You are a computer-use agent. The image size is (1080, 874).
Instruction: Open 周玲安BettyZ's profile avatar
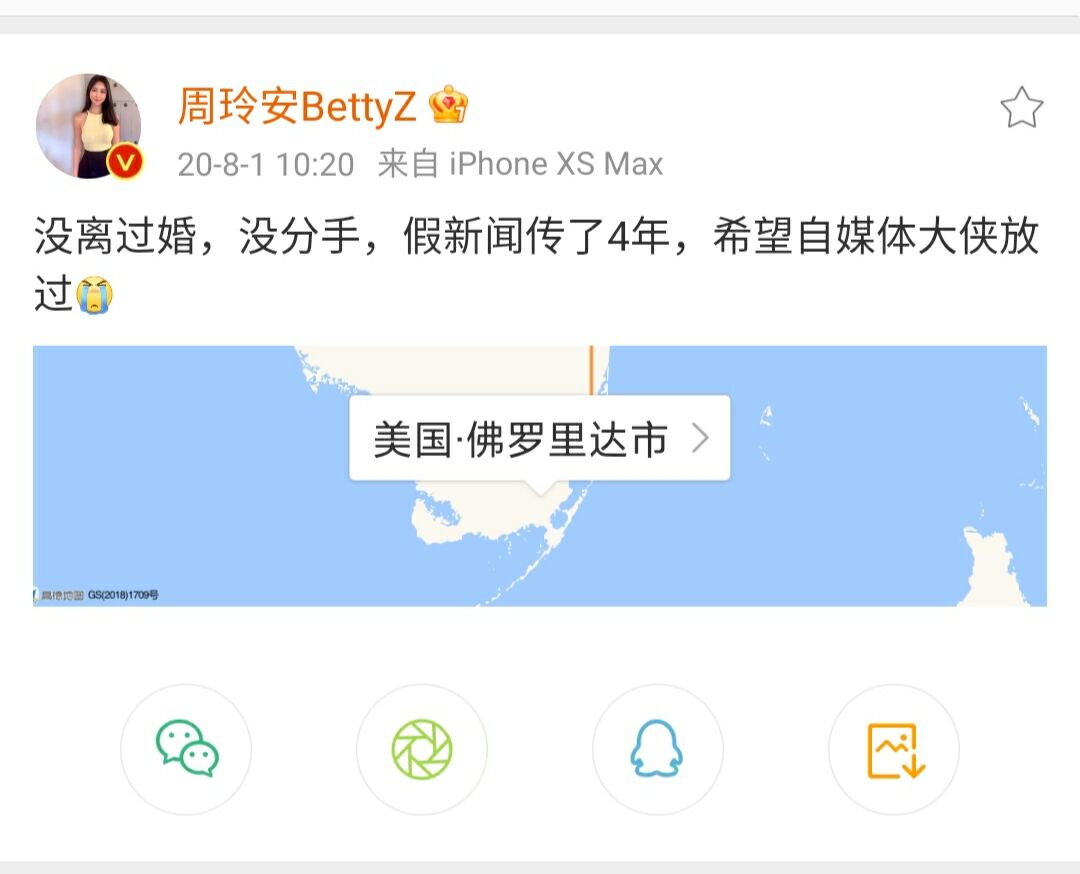pyautogui.click(x=88, y=126)
